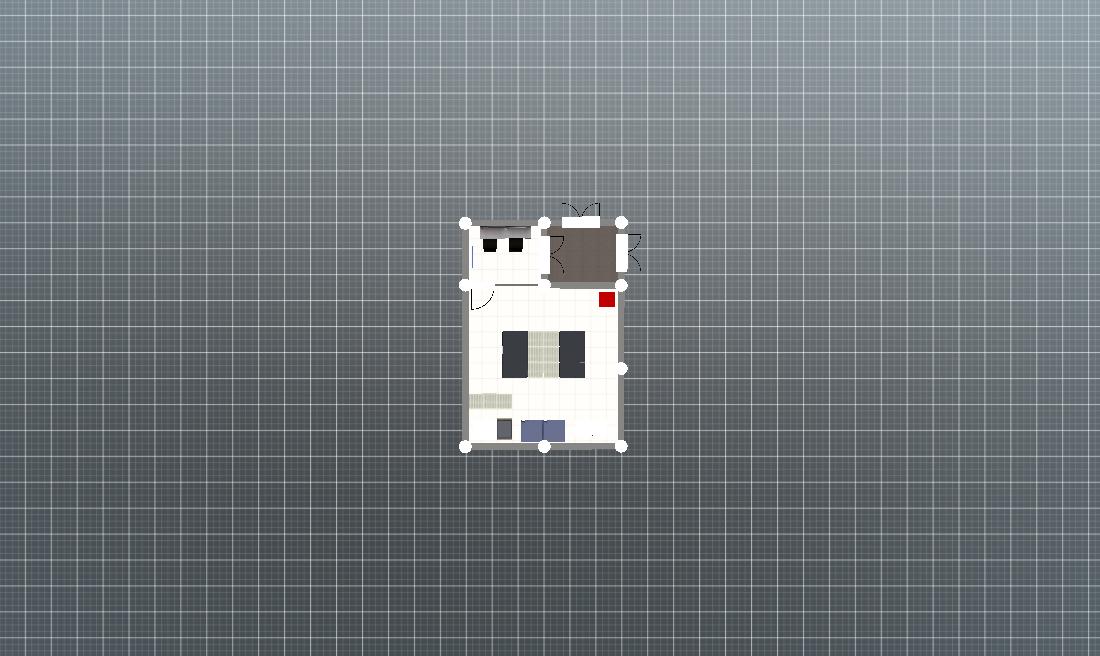Select the dark gray floored room
Viewport: 1100px width, 656px height.
click(x=583, y=254)
